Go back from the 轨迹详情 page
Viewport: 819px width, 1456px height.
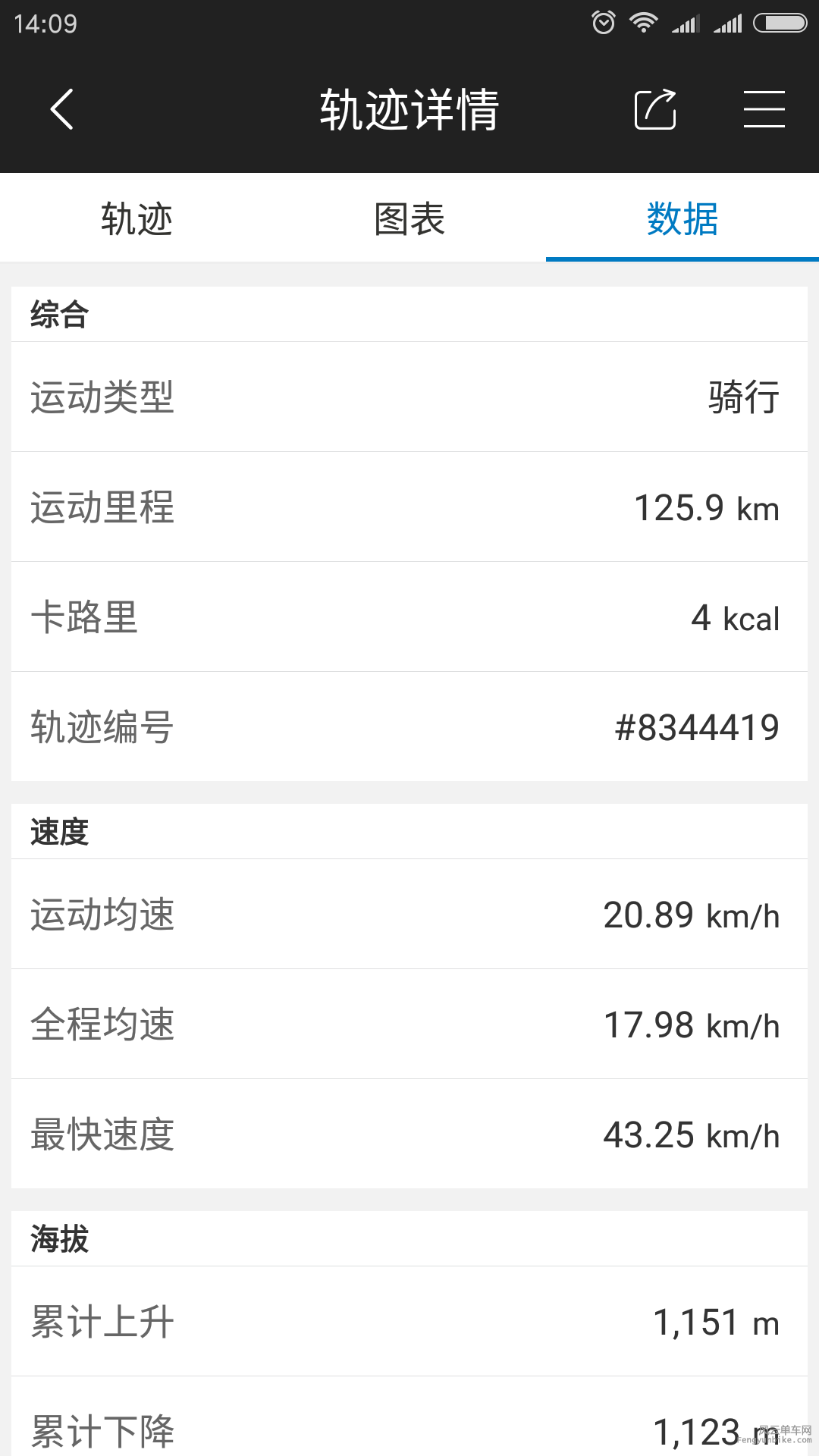point(62,109)
